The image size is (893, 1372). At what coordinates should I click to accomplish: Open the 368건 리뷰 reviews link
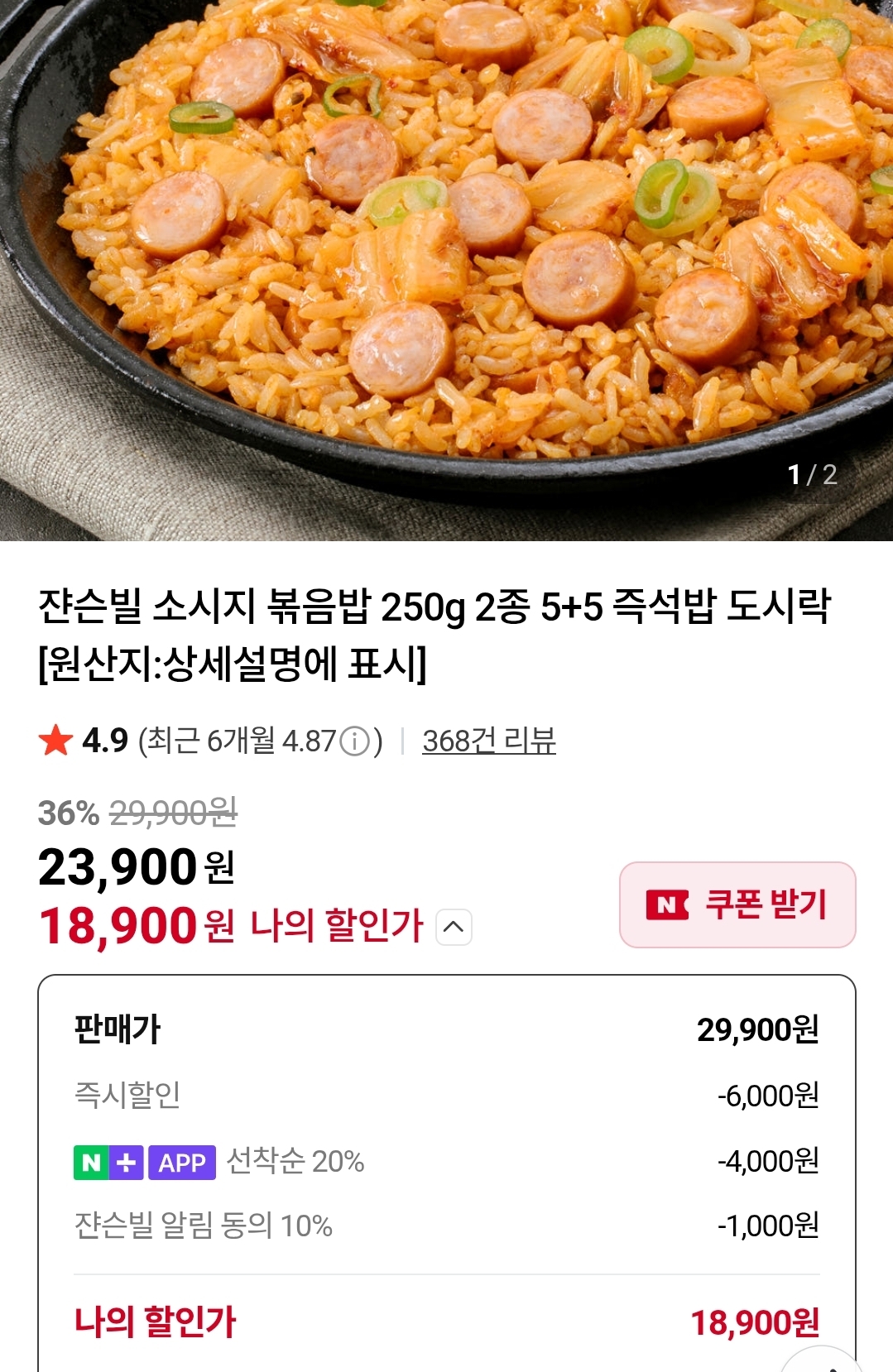click(x=488, y=741)
